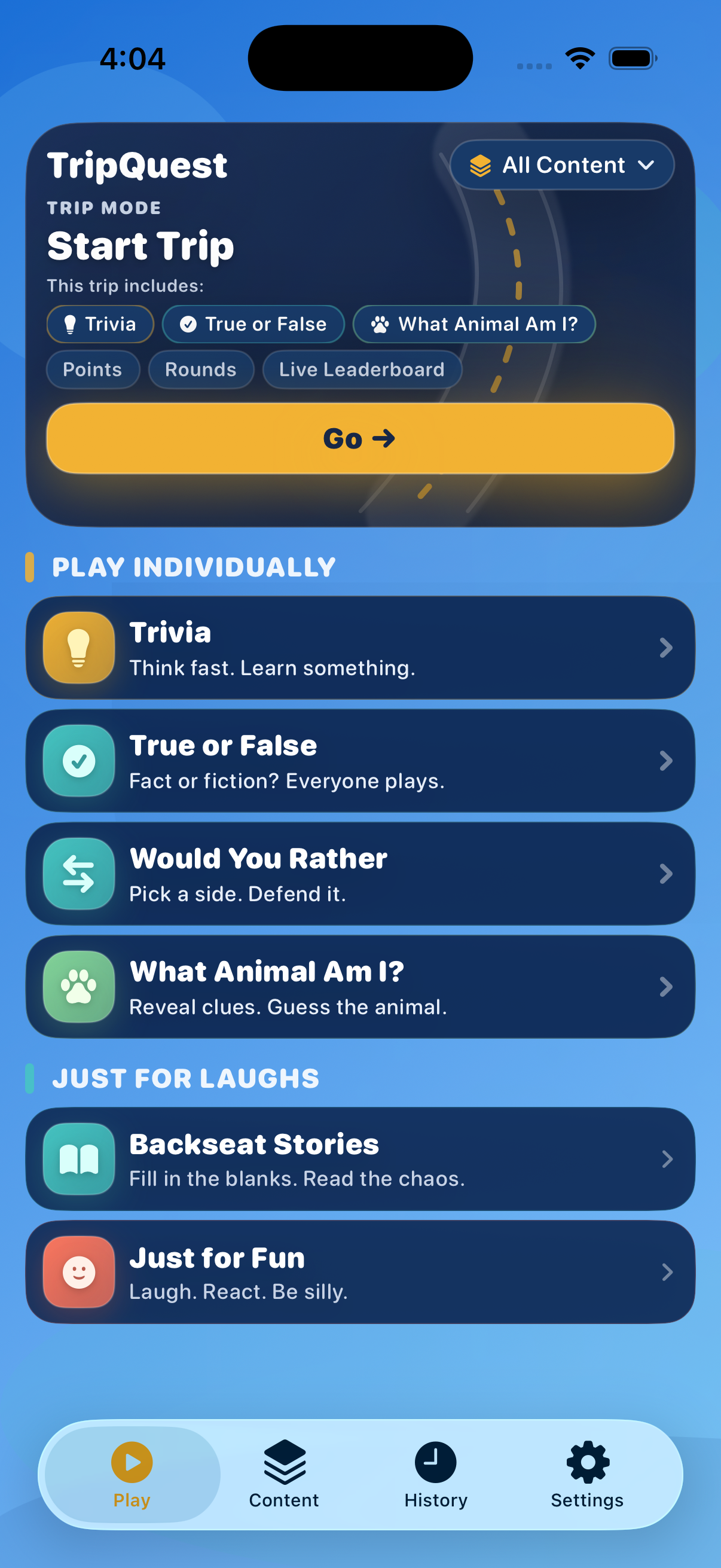The image size is (721, 1568).
Task: Switch to the Content tab
Action: click(x=283, y=1473)
